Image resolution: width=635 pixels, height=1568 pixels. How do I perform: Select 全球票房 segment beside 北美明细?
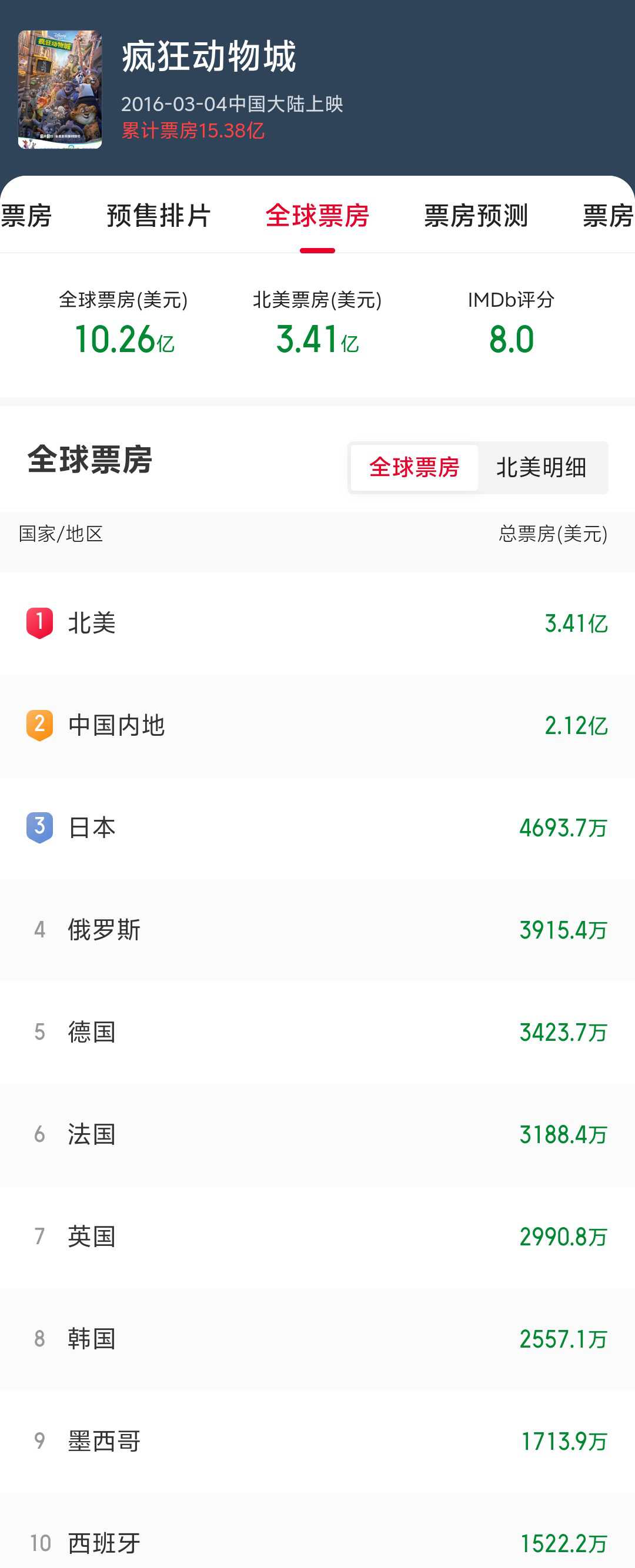(414, 467)
